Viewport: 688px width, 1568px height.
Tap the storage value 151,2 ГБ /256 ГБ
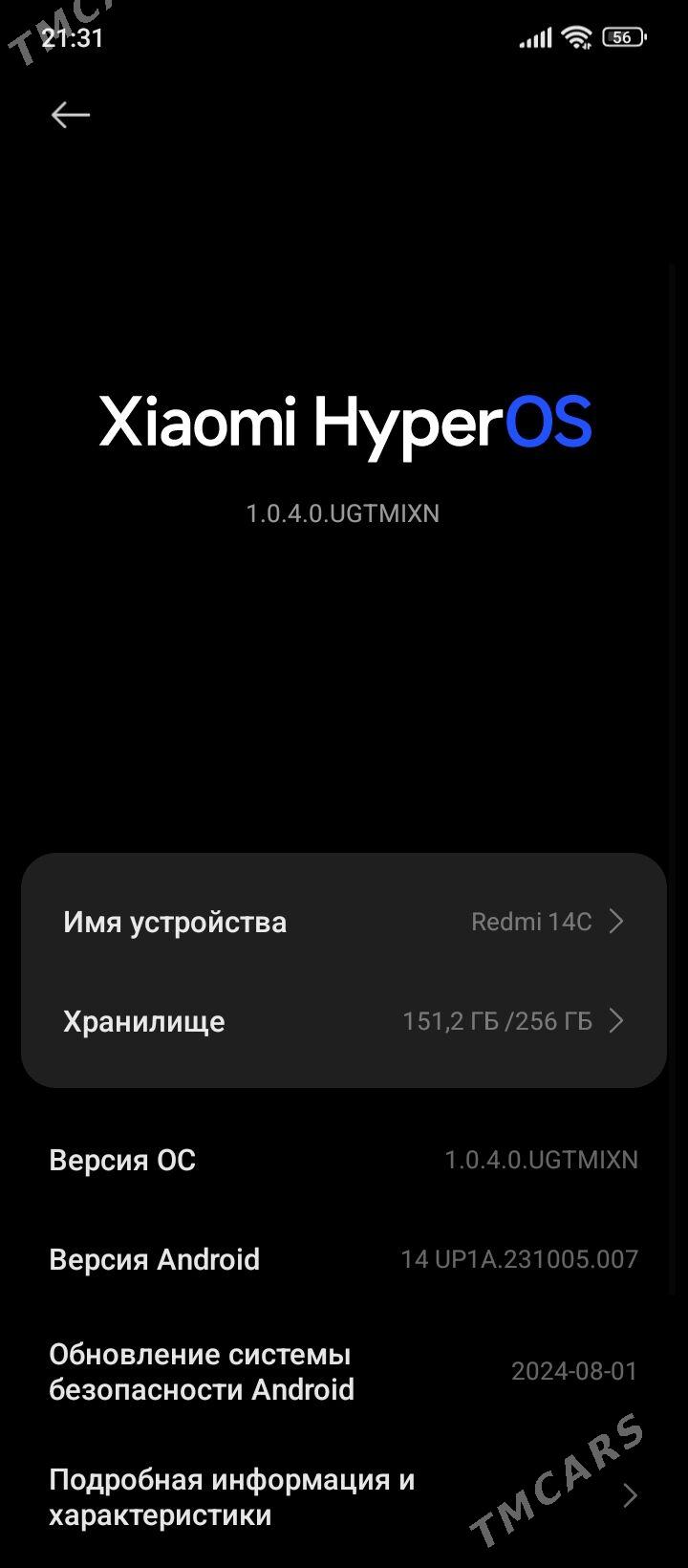tap(500, 1021)
